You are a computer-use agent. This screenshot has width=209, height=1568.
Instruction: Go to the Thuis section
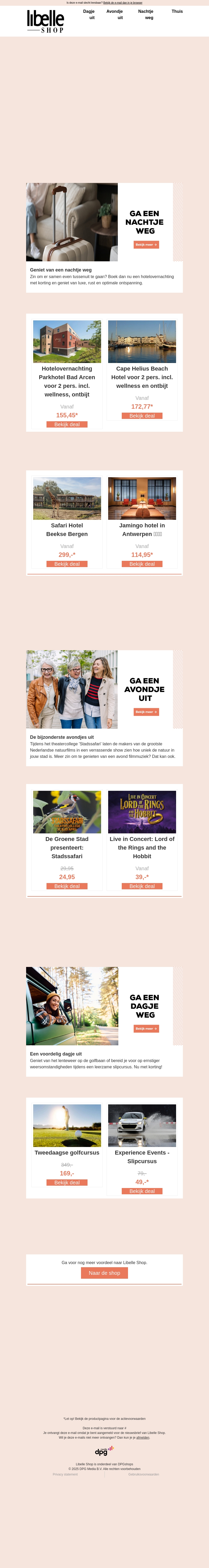click(x=177, y=11)
